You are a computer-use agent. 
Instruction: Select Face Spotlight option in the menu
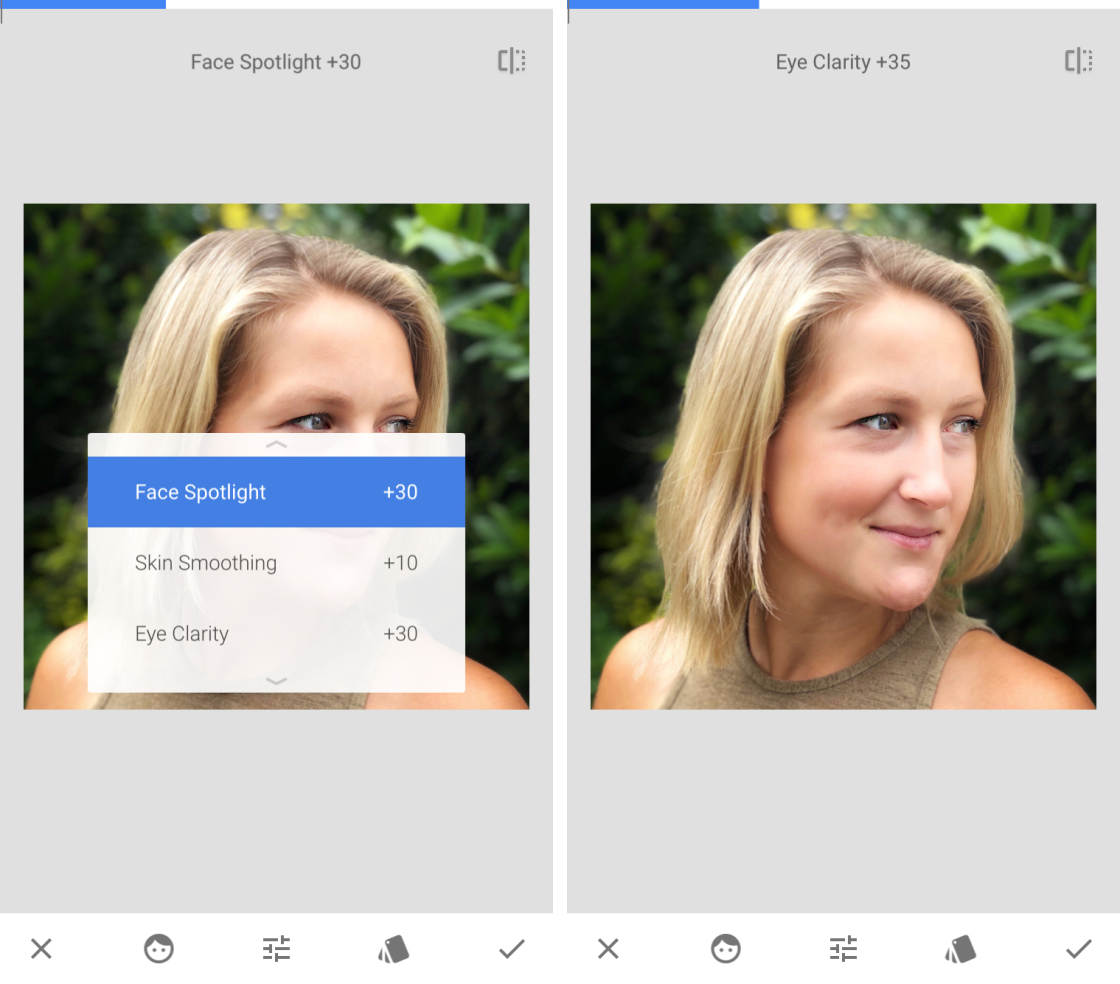[x=276, y=492]
